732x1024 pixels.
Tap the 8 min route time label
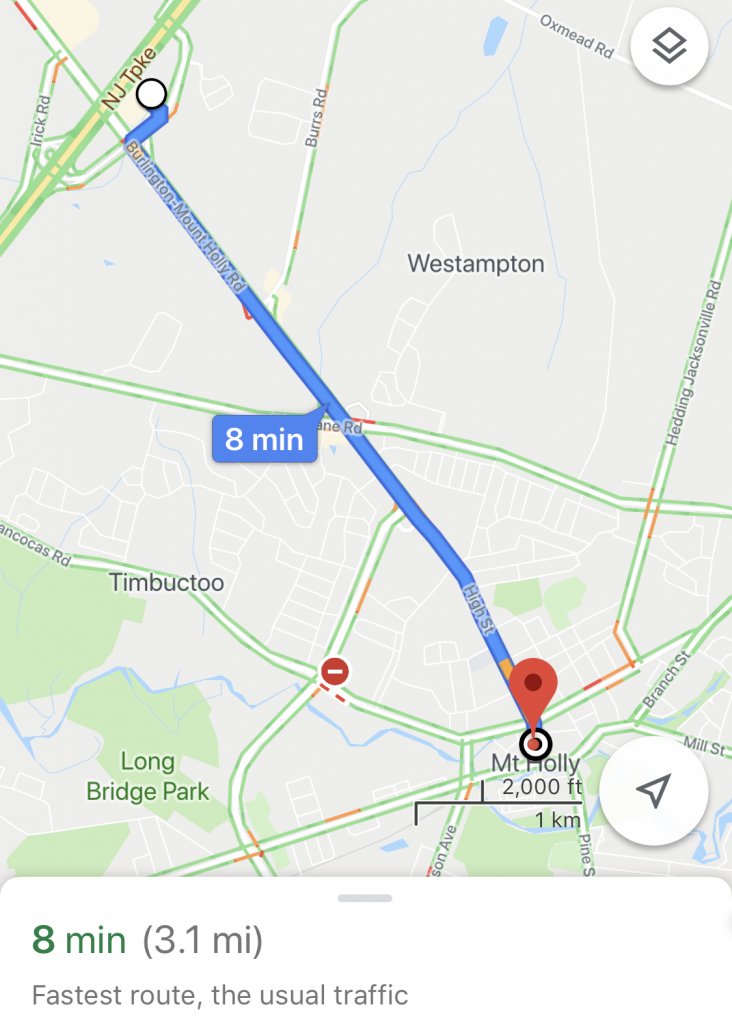click(x=264, y=439)
